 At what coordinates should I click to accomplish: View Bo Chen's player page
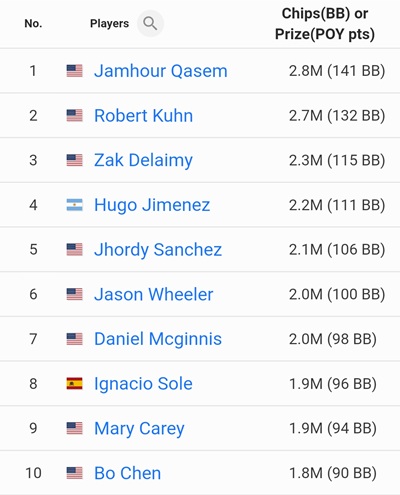pyautogui.click(x=127, y=473)
